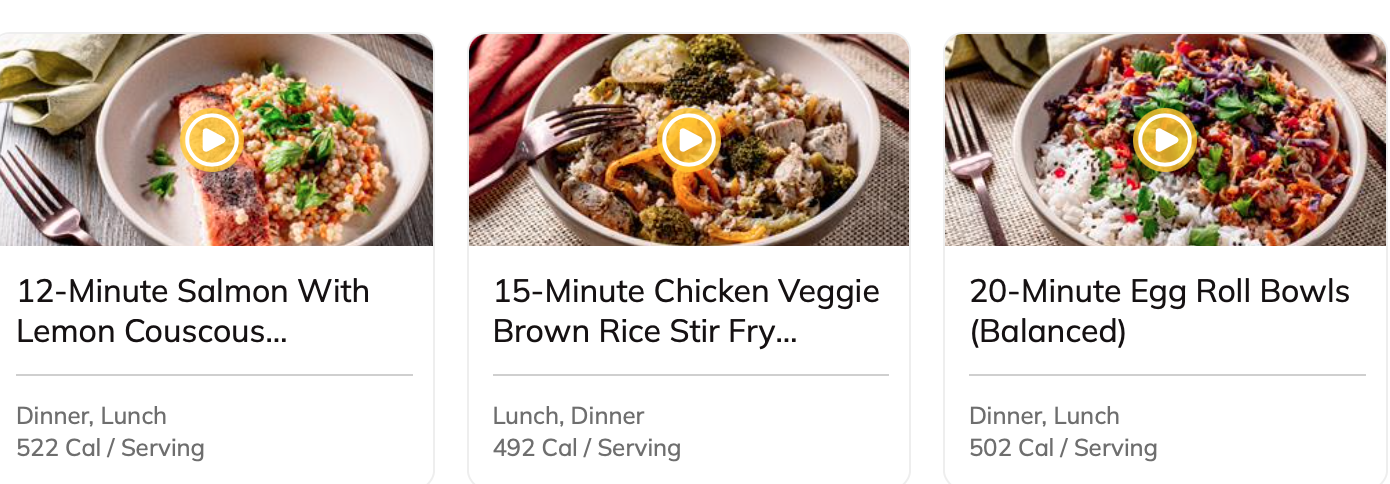Open the 20-Minute Egg Roll Bowls (Balanced) card
Image resolution: width=1390 pixels, height=484 pixels.
click(x=1159, y=311)
